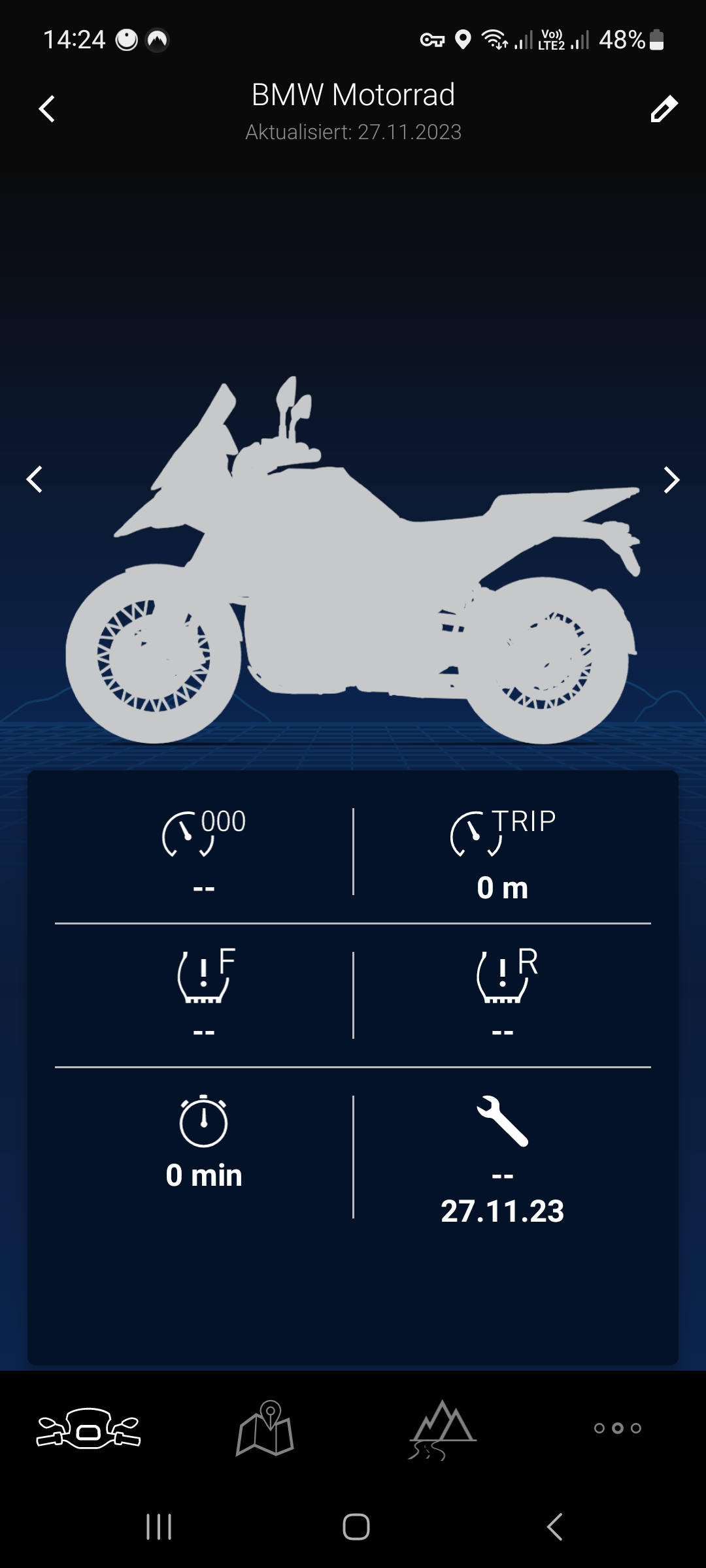Show the next motorcycle with the right chevron
Viewport: 706px width, 1568px height.
pos(671,480)
